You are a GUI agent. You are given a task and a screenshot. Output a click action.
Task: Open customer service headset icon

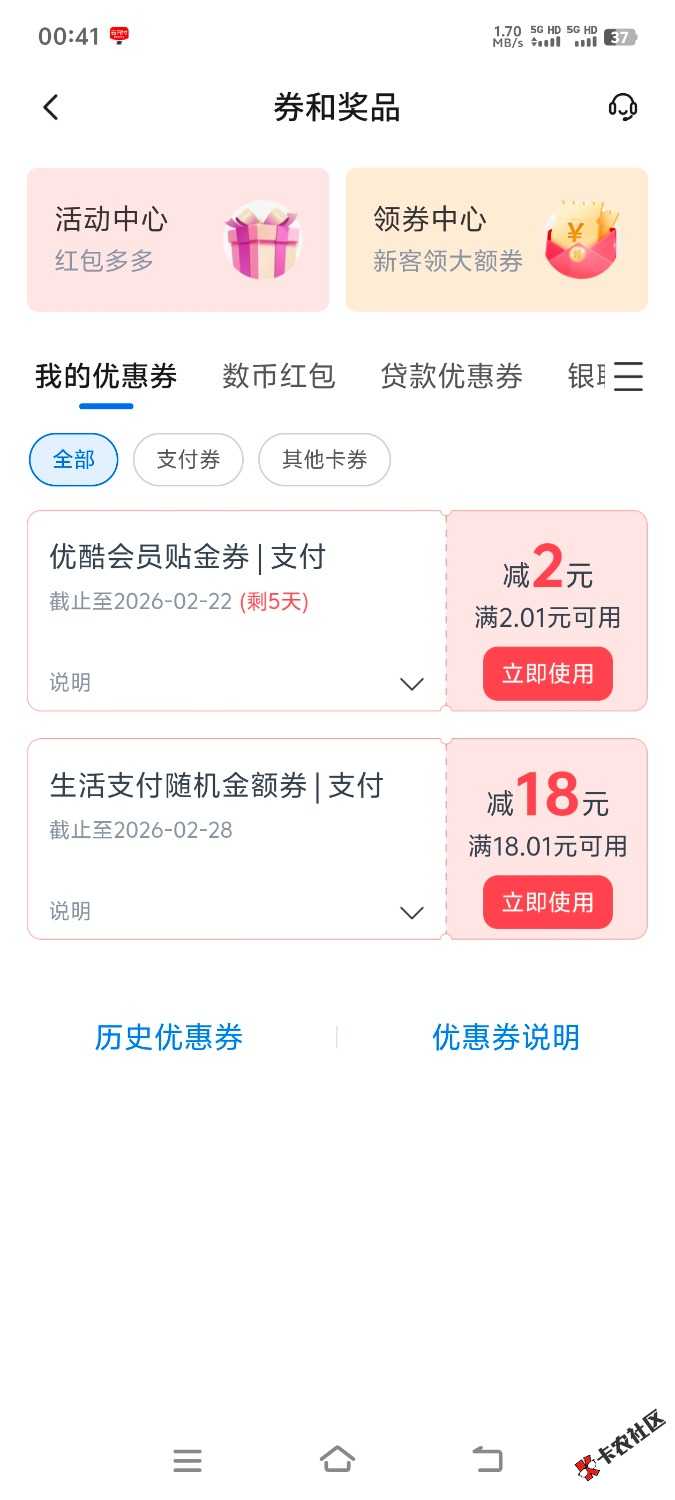pos(622,108)
